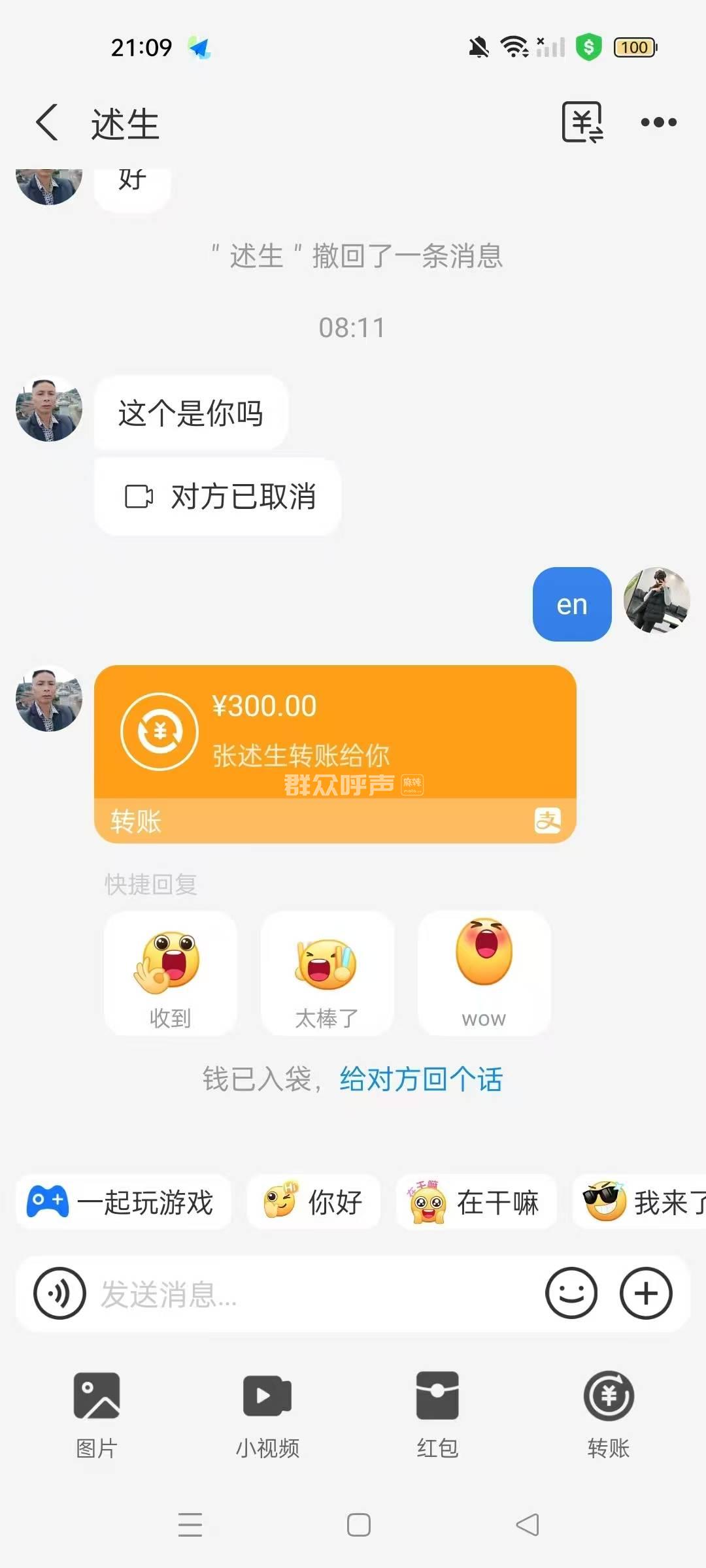Send the 太棒了 quick reply sticker
Screen dimensions: 706x1568
coord(327,973)
